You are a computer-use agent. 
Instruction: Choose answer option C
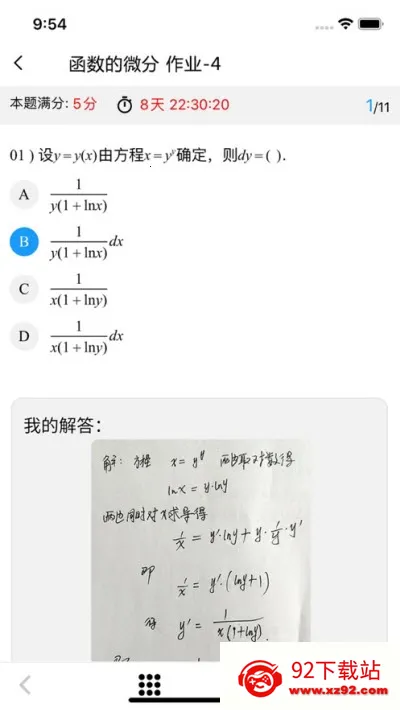[x=24, y=289]
